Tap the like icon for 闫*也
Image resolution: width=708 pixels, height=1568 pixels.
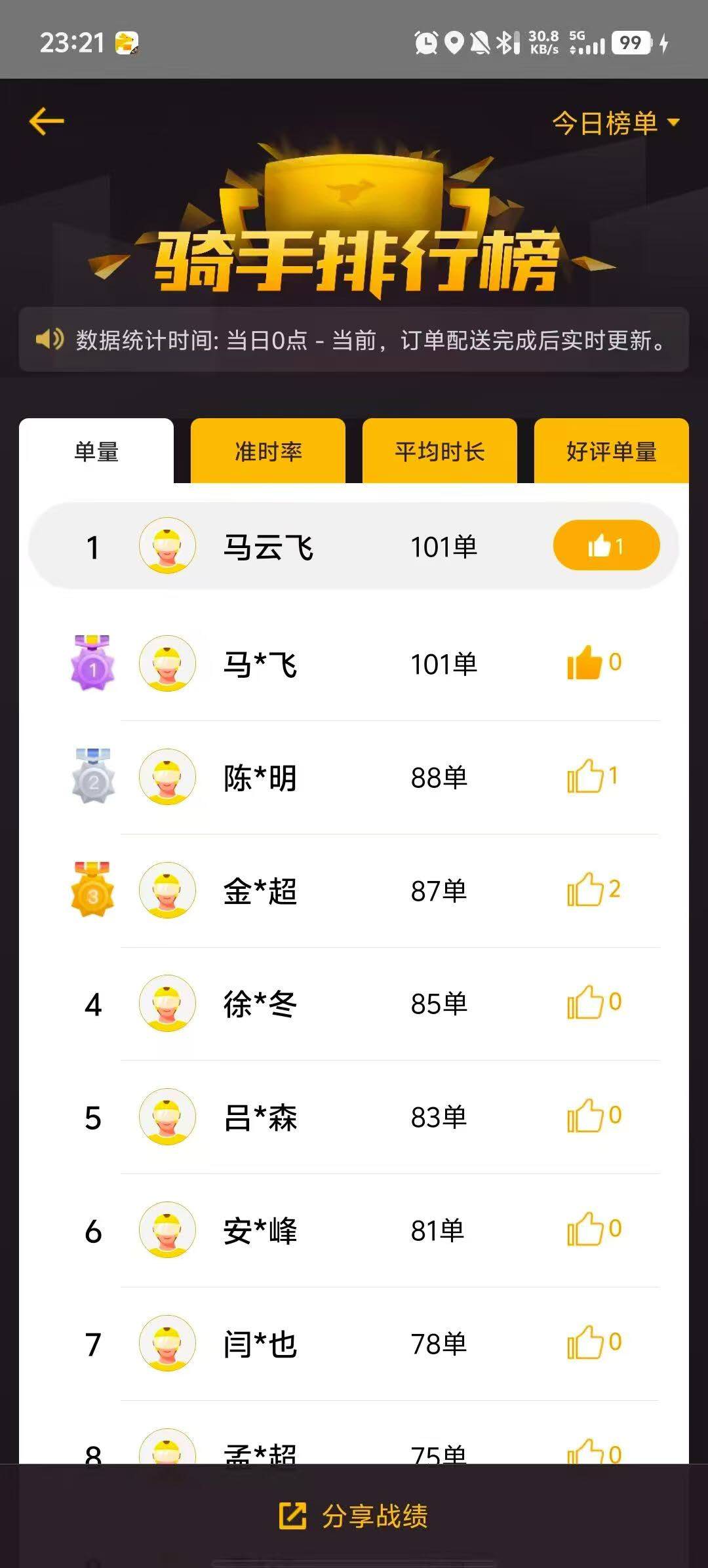coord(585,1343)
